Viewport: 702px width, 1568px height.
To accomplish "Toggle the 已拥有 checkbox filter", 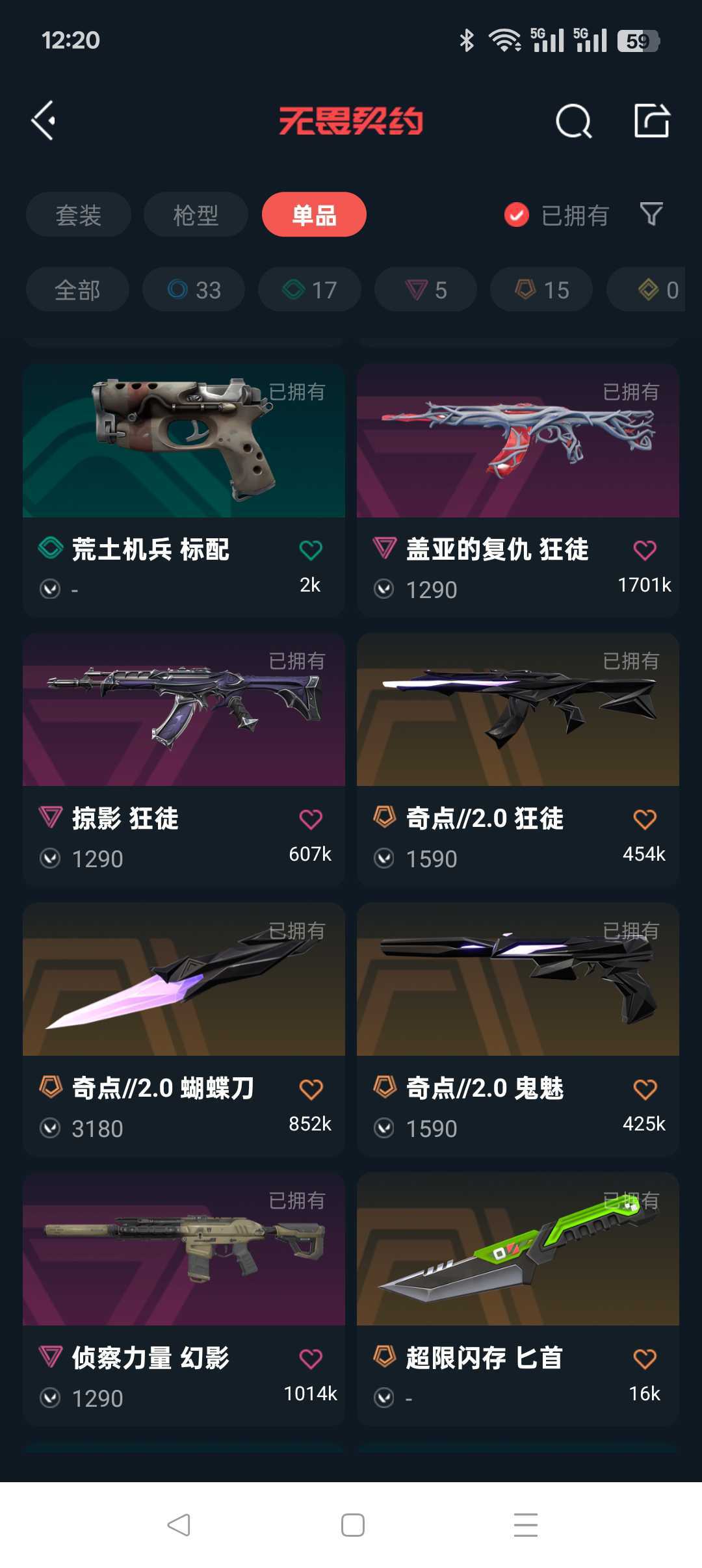I will tap(517, 215).
